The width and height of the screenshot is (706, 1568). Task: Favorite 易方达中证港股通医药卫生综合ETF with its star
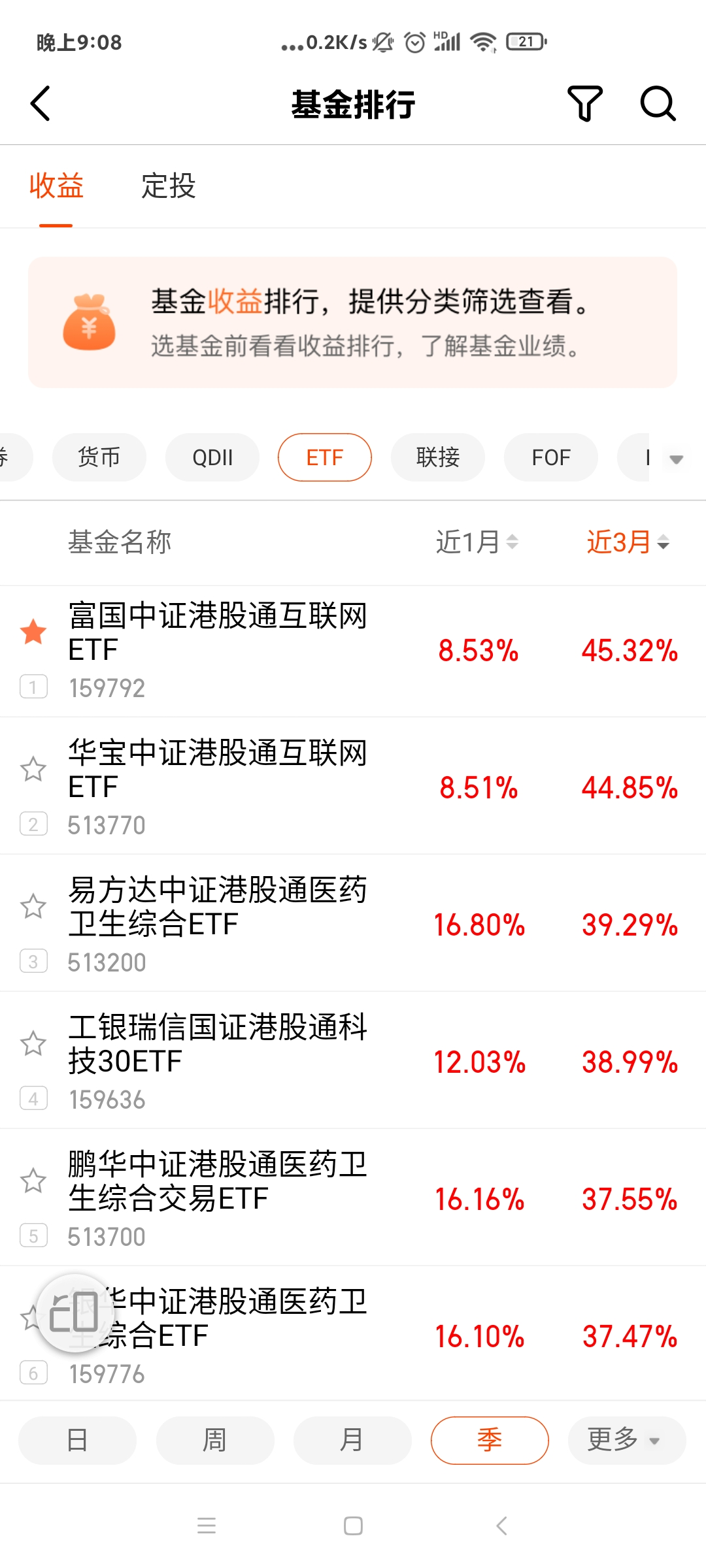33,906
